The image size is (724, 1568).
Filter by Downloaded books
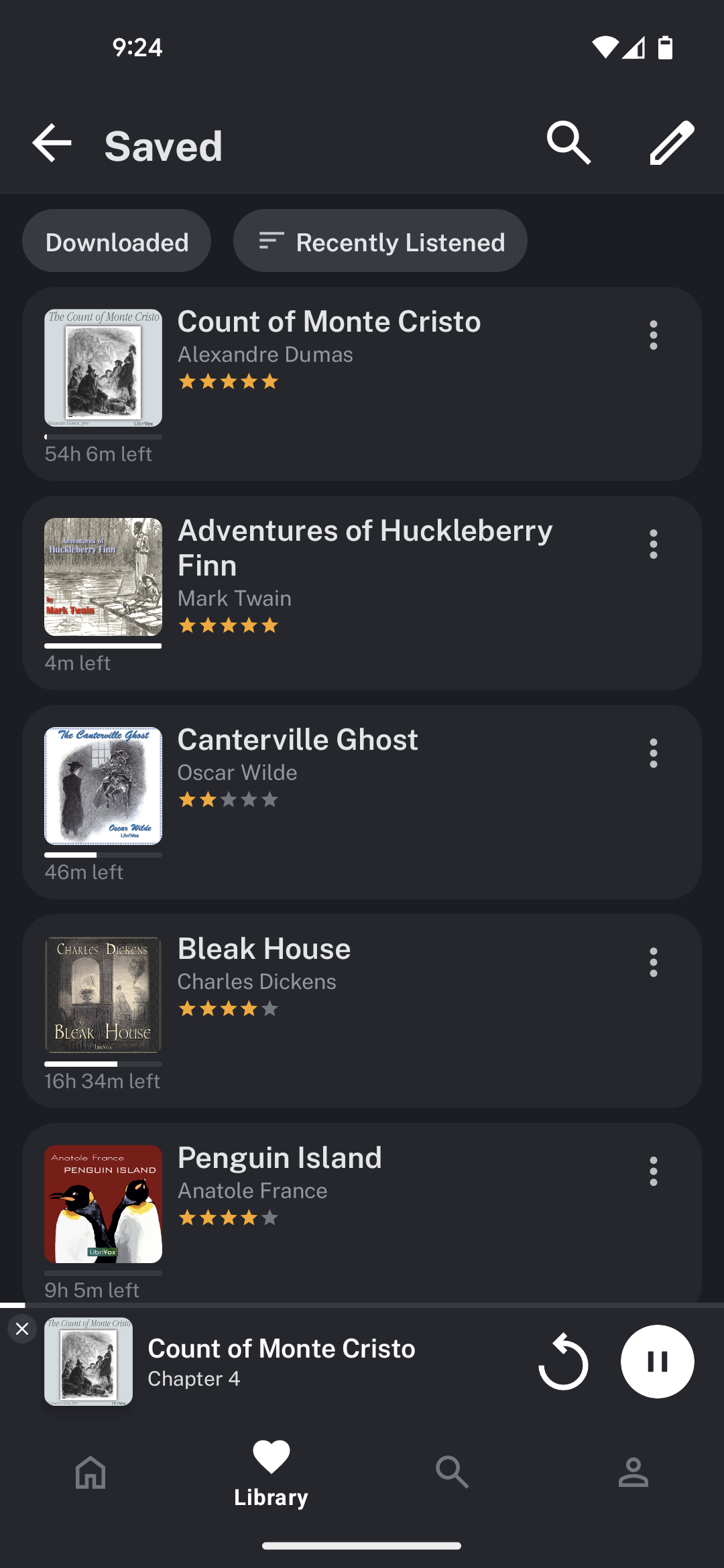pos(117,242)
